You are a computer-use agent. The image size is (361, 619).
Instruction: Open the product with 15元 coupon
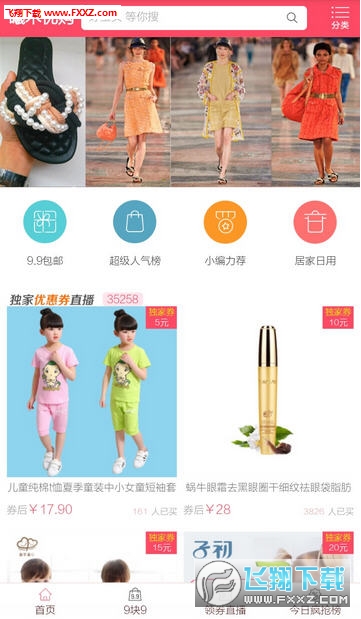92,557
